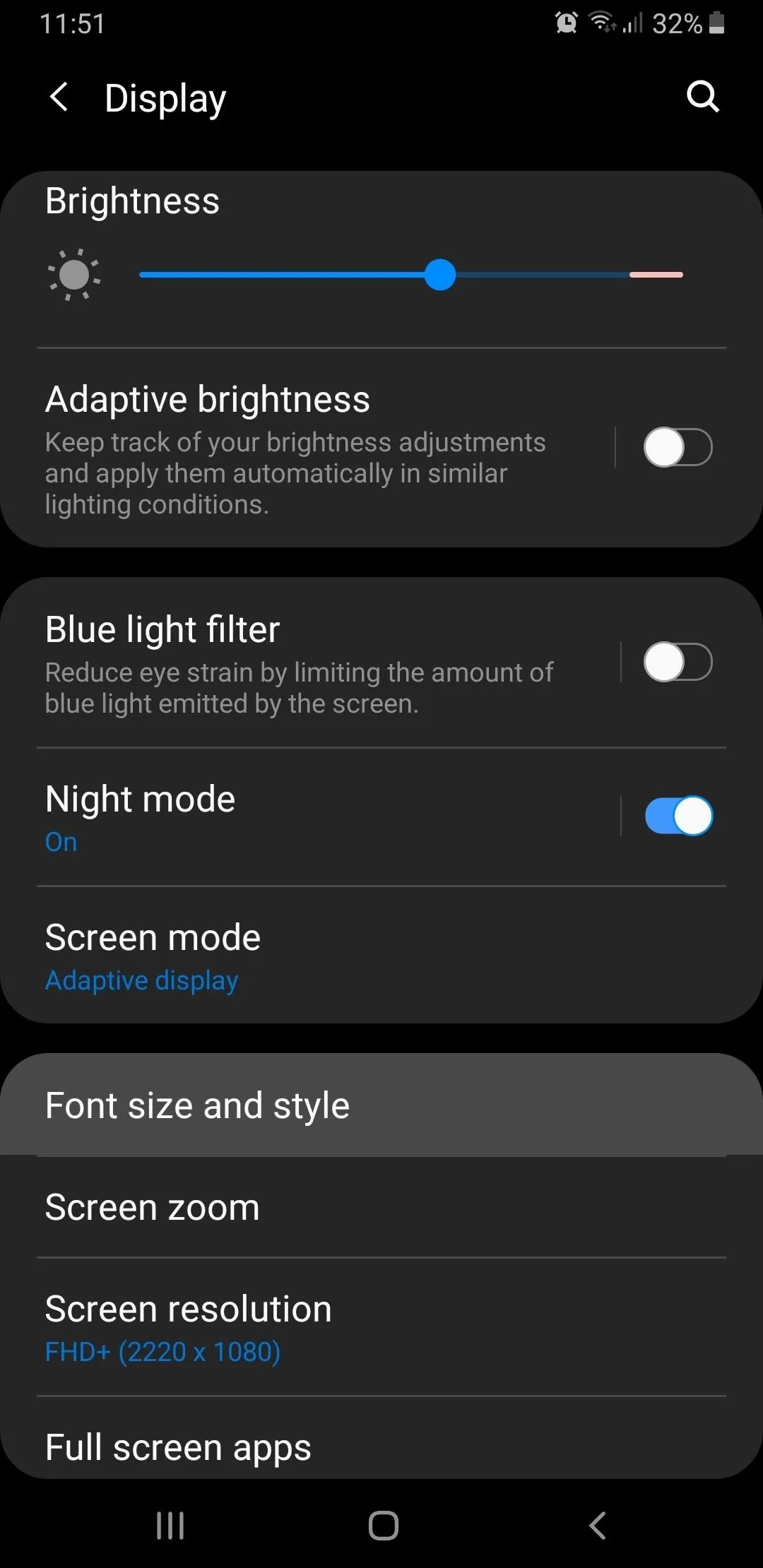Open Screen mode settings
The width and height of the screenshot is (763, 1568).
point(381,956)
